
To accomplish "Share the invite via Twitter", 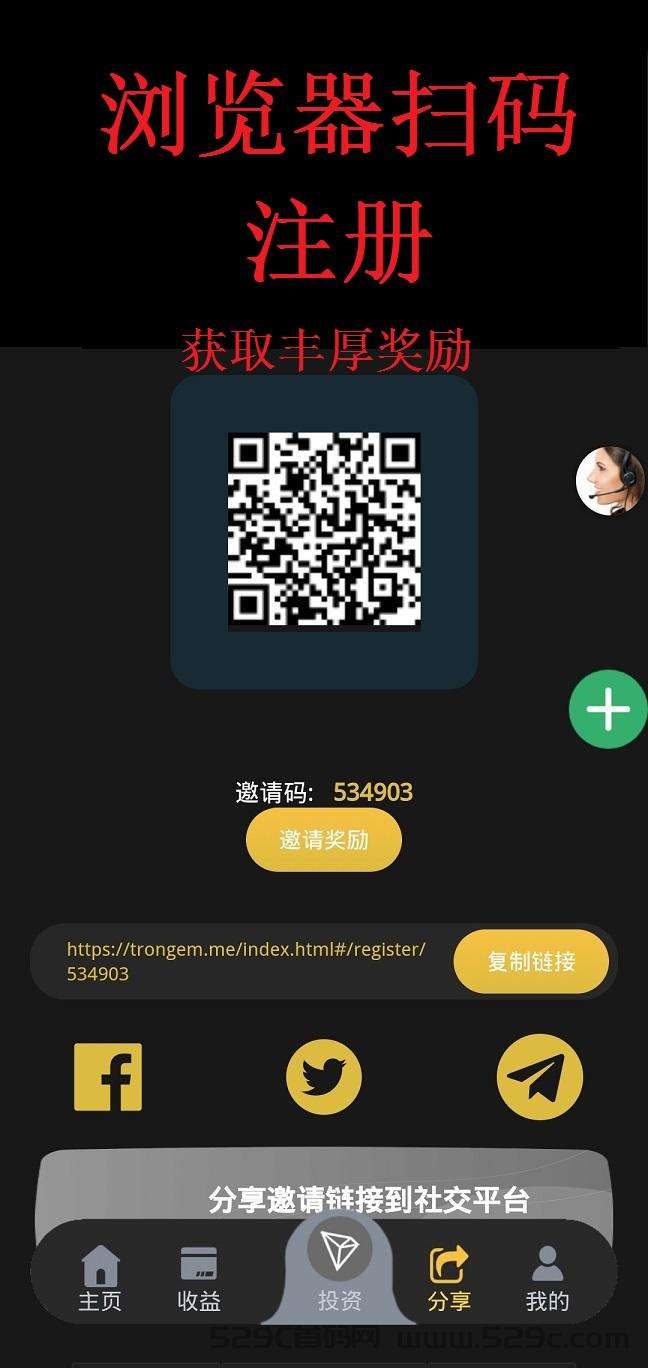I will [x=324, y=1077].
